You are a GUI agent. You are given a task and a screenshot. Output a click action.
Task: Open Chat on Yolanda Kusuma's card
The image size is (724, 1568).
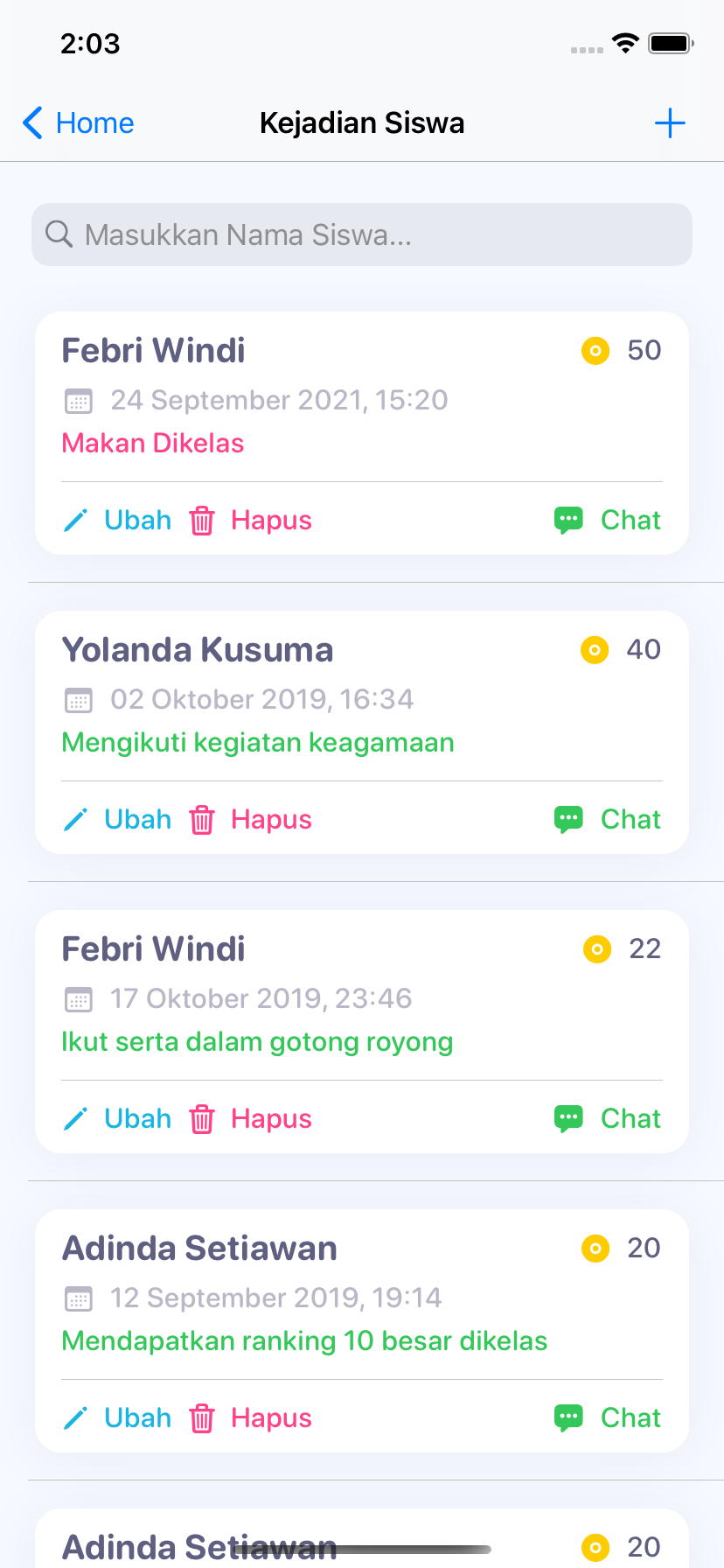pyautogui.click(x=608, y=820)
